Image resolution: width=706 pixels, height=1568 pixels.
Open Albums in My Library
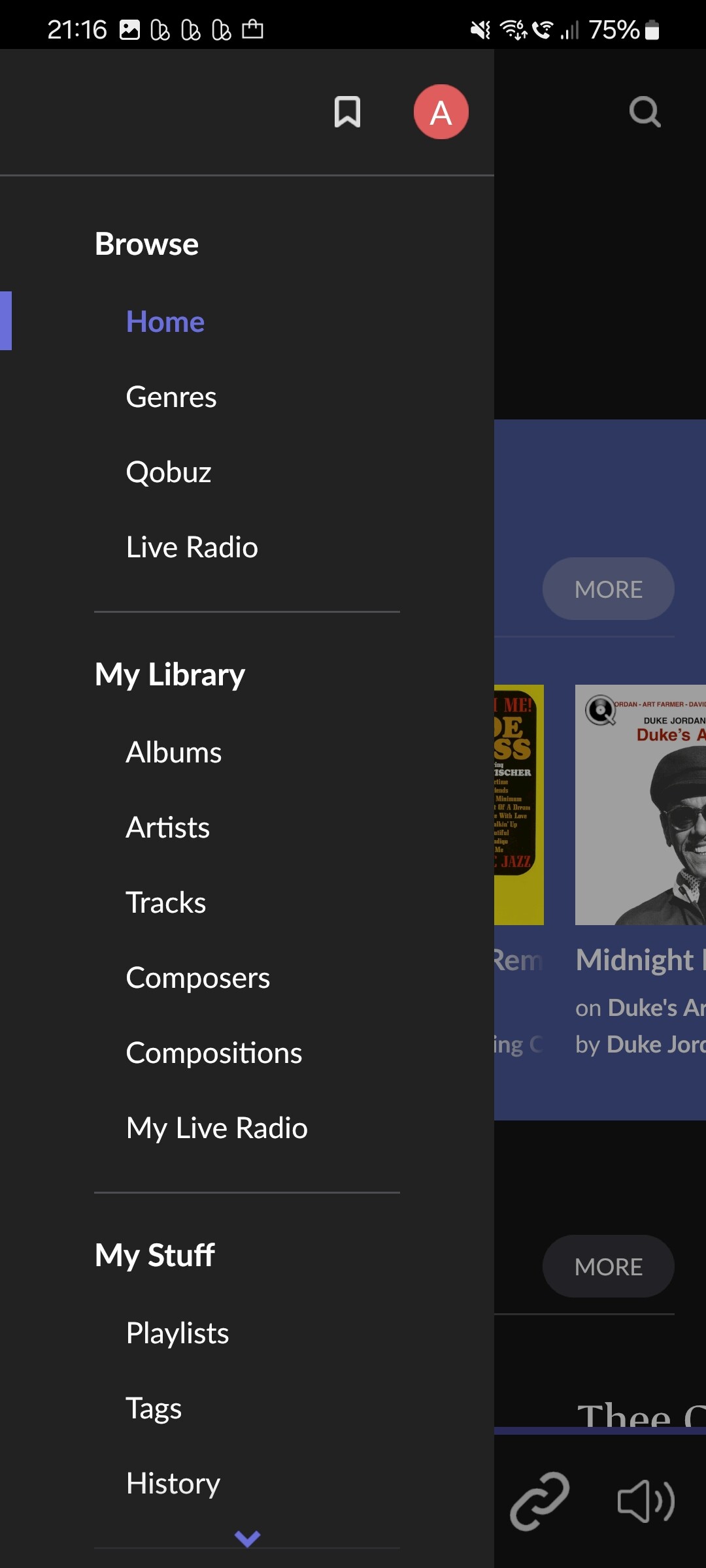point(174,752)
